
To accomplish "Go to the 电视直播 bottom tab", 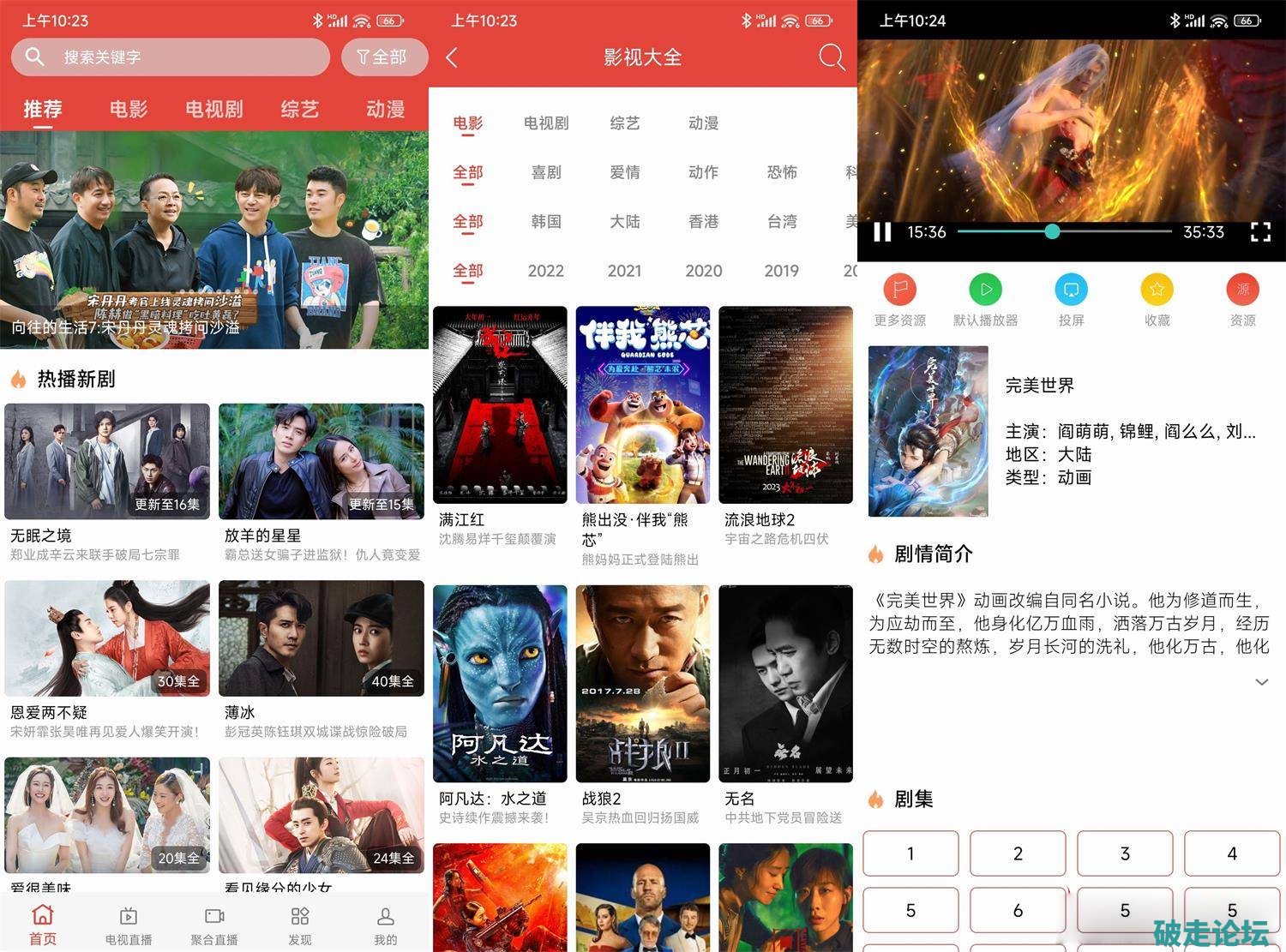I will click(129, 925).
